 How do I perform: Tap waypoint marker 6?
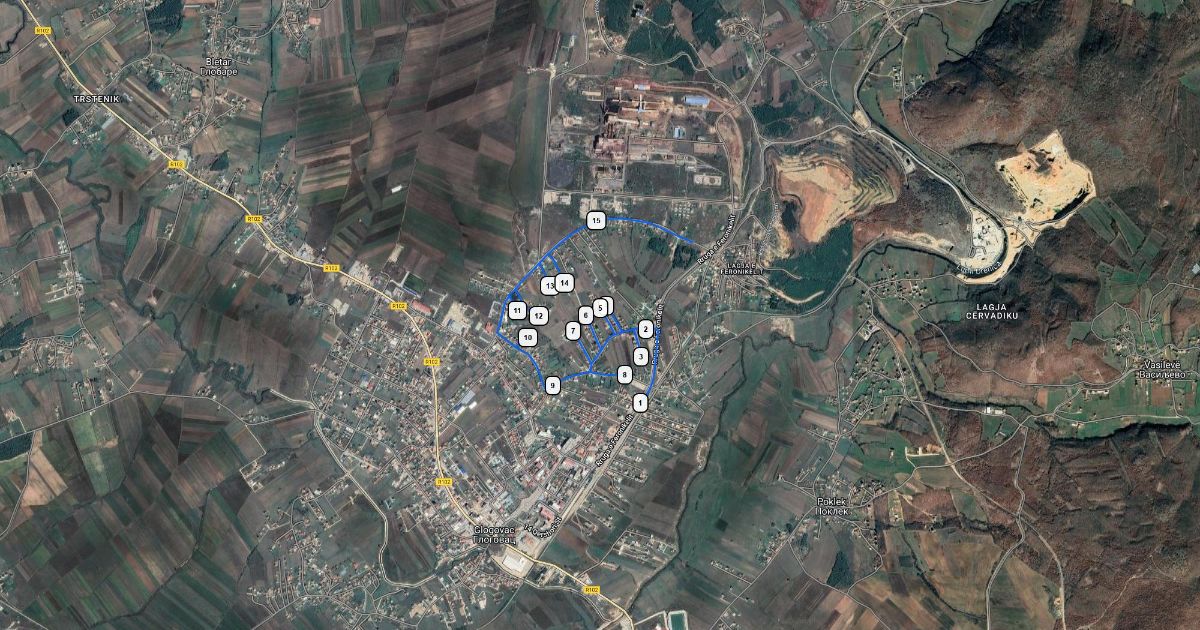585,315
